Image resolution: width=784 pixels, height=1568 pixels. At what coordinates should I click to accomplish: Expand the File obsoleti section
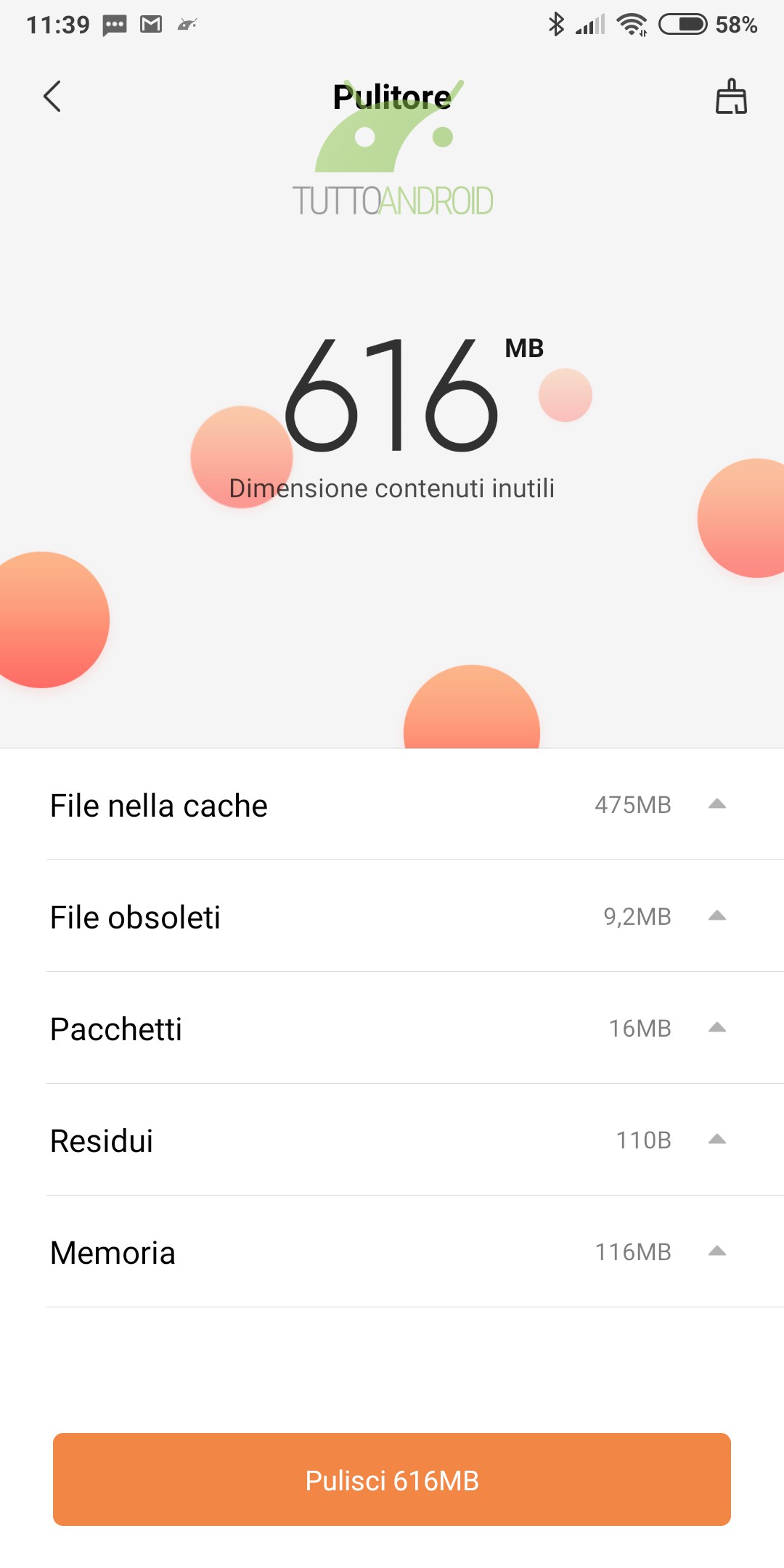(392, 916)
